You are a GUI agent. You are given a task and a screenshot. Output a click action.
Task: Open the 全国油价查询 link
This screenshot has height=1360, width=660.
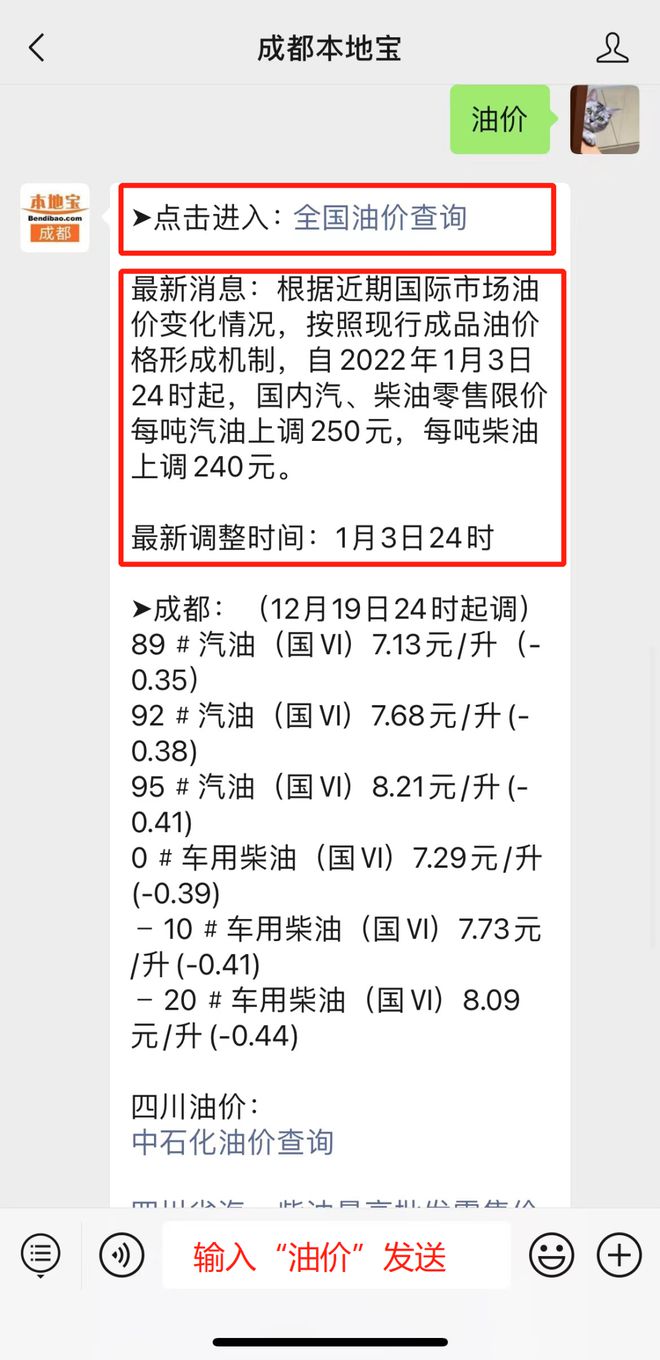pyautogui.click(x=380, y=217)
